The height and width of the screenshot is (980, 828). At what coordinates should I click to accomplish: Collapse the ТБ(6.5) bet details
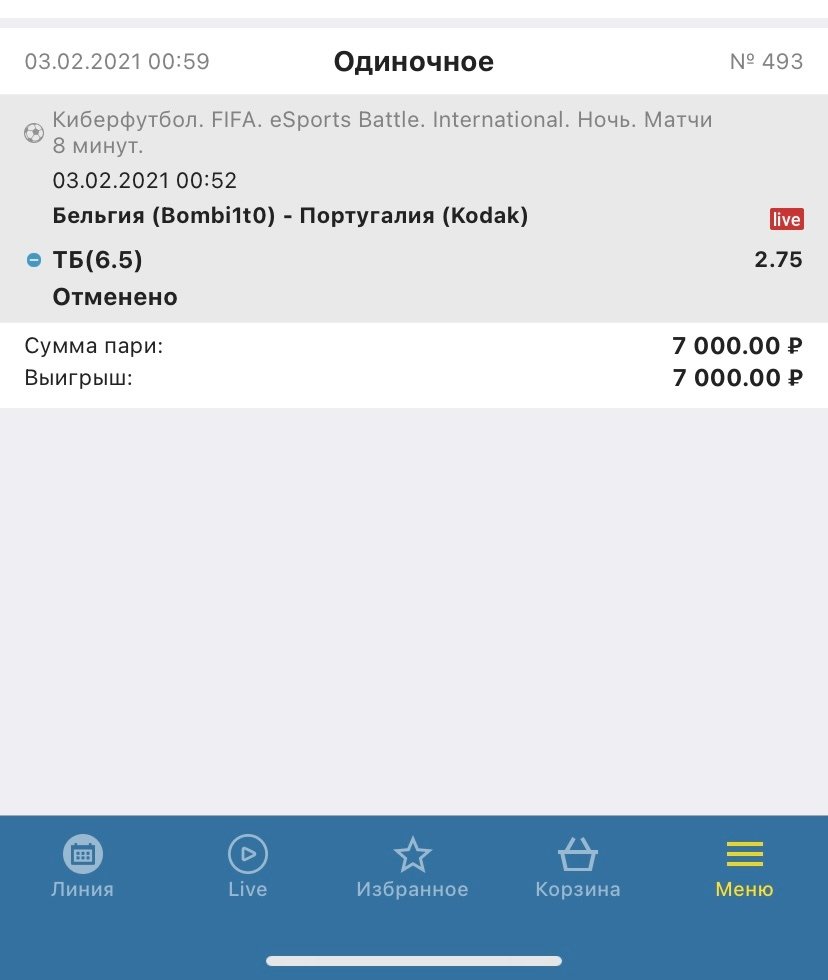point(34,261)
